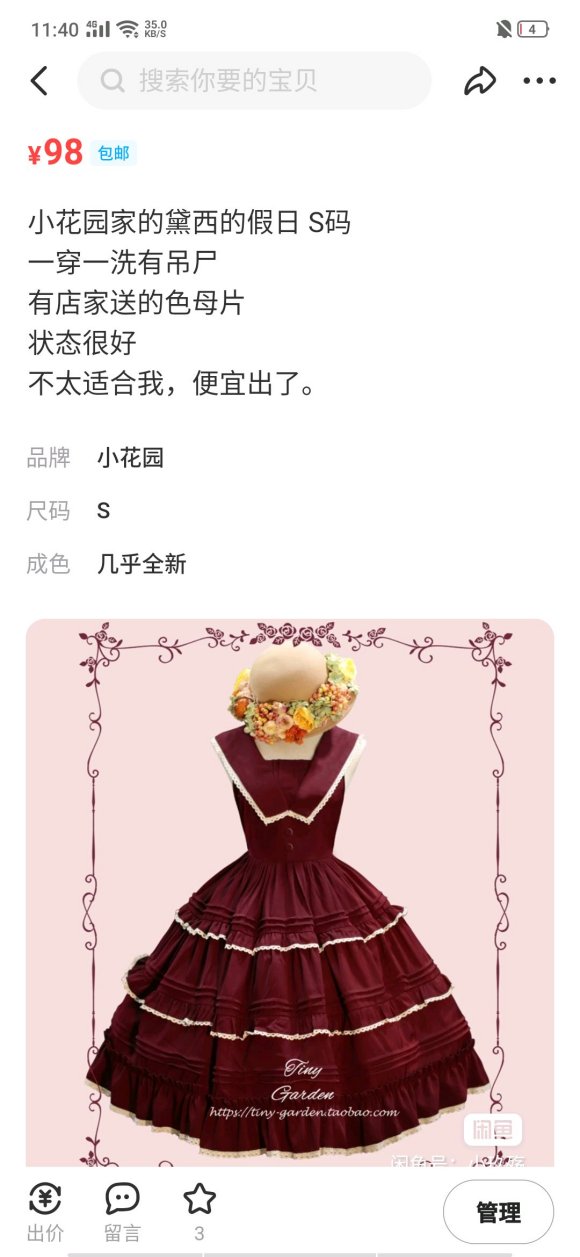Viewport: 580px width, 1257px height.
Task: Open the red dress product photo
Action: point(290,892)
